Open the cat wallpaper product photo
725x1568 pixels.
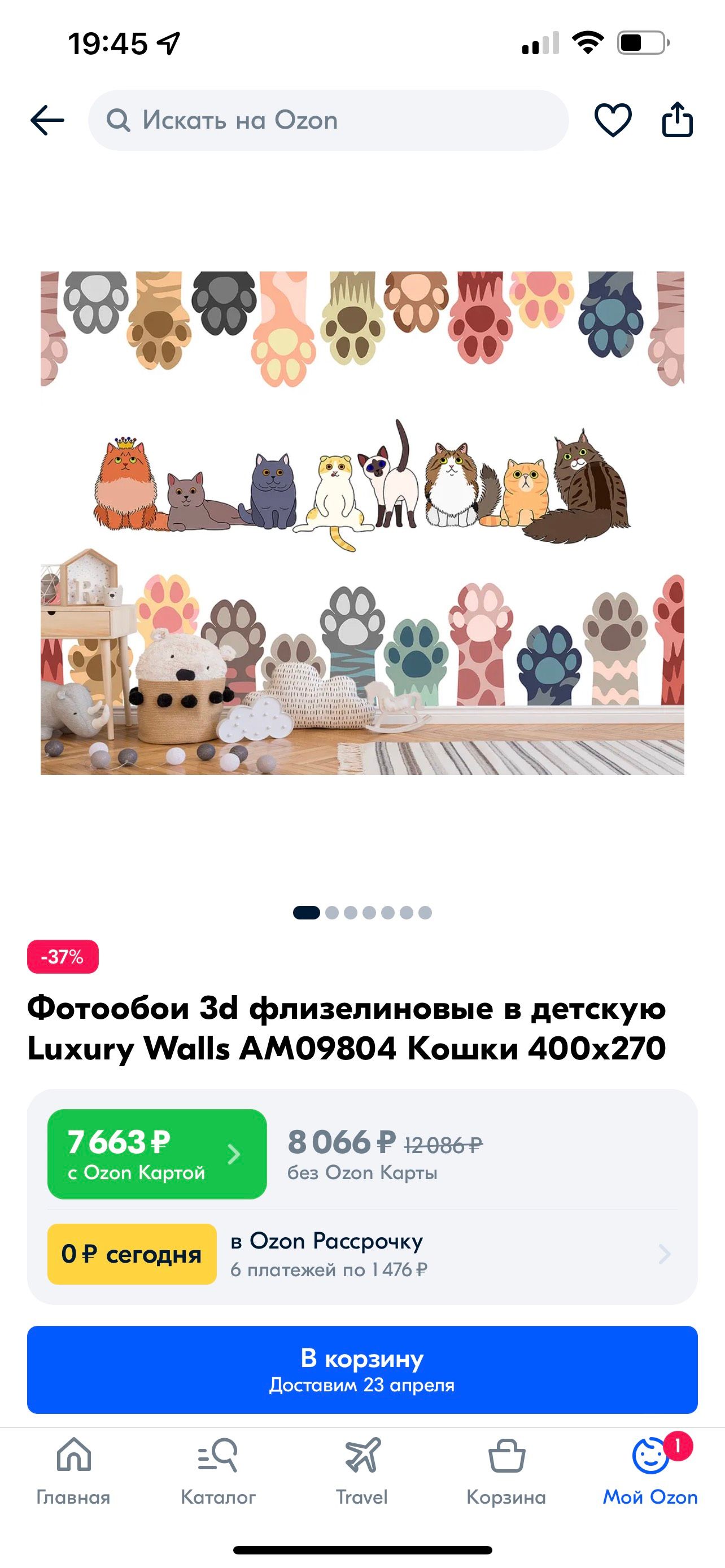(x=362, y=522)
